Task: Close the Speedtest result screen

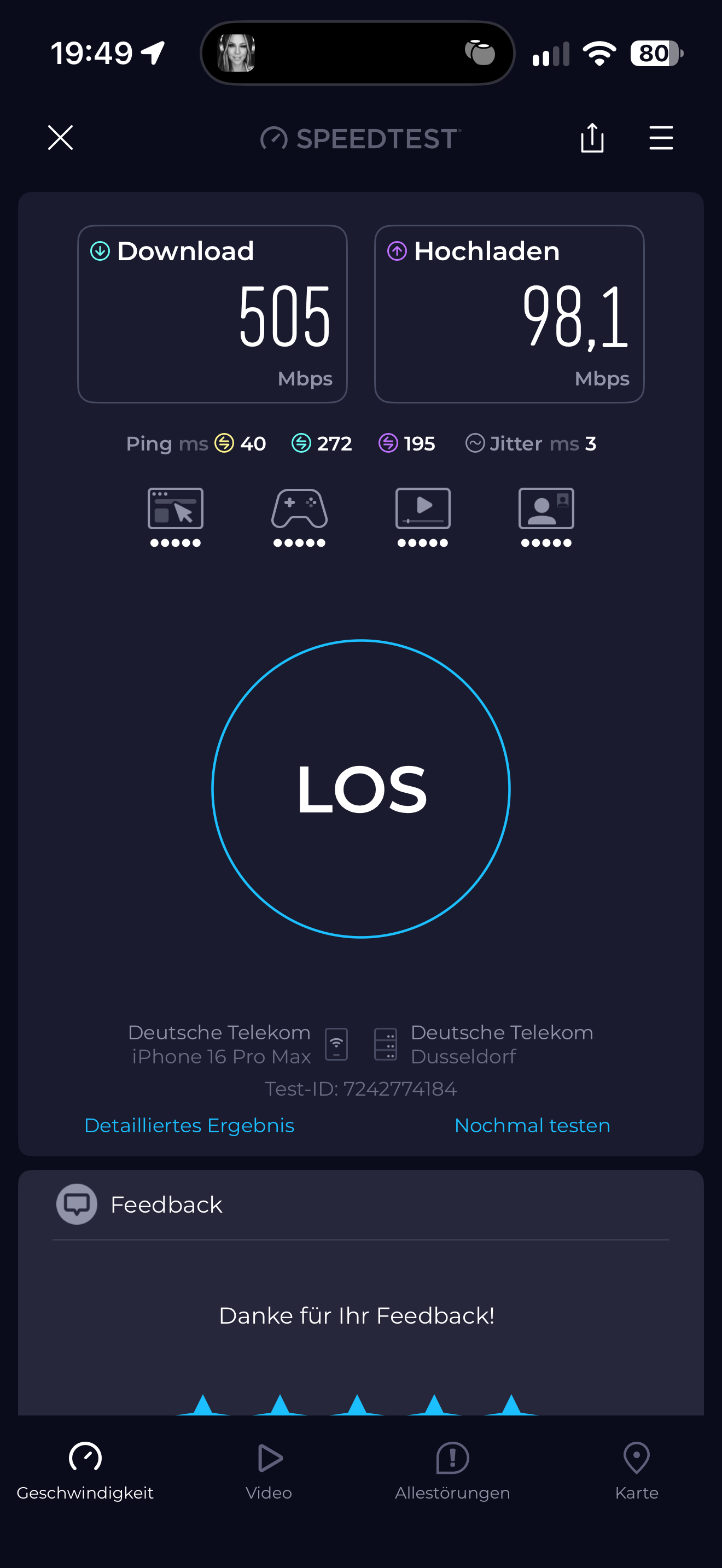Action: pos(60,138)
